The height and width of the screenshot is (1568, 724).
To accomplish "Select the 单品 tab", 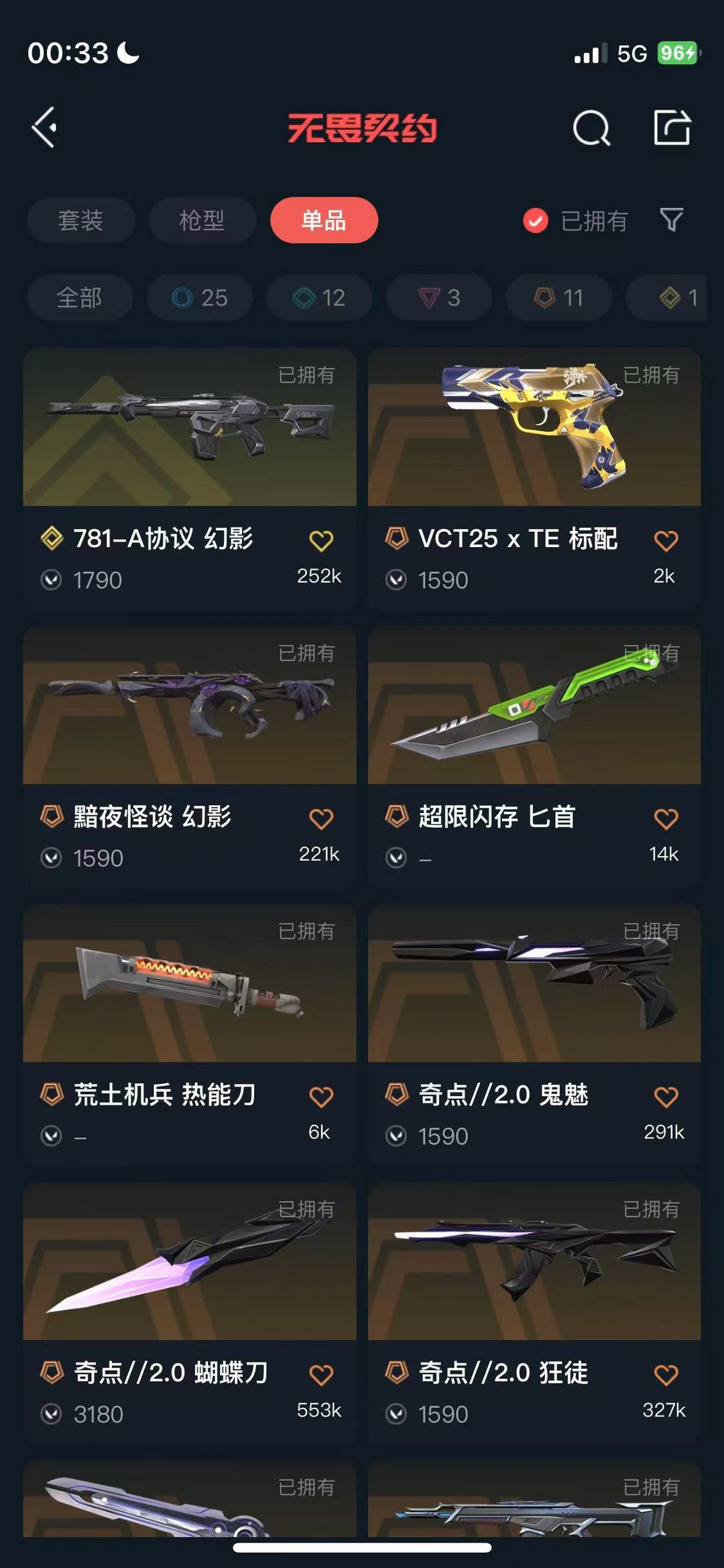I will (x=324, y=220).
